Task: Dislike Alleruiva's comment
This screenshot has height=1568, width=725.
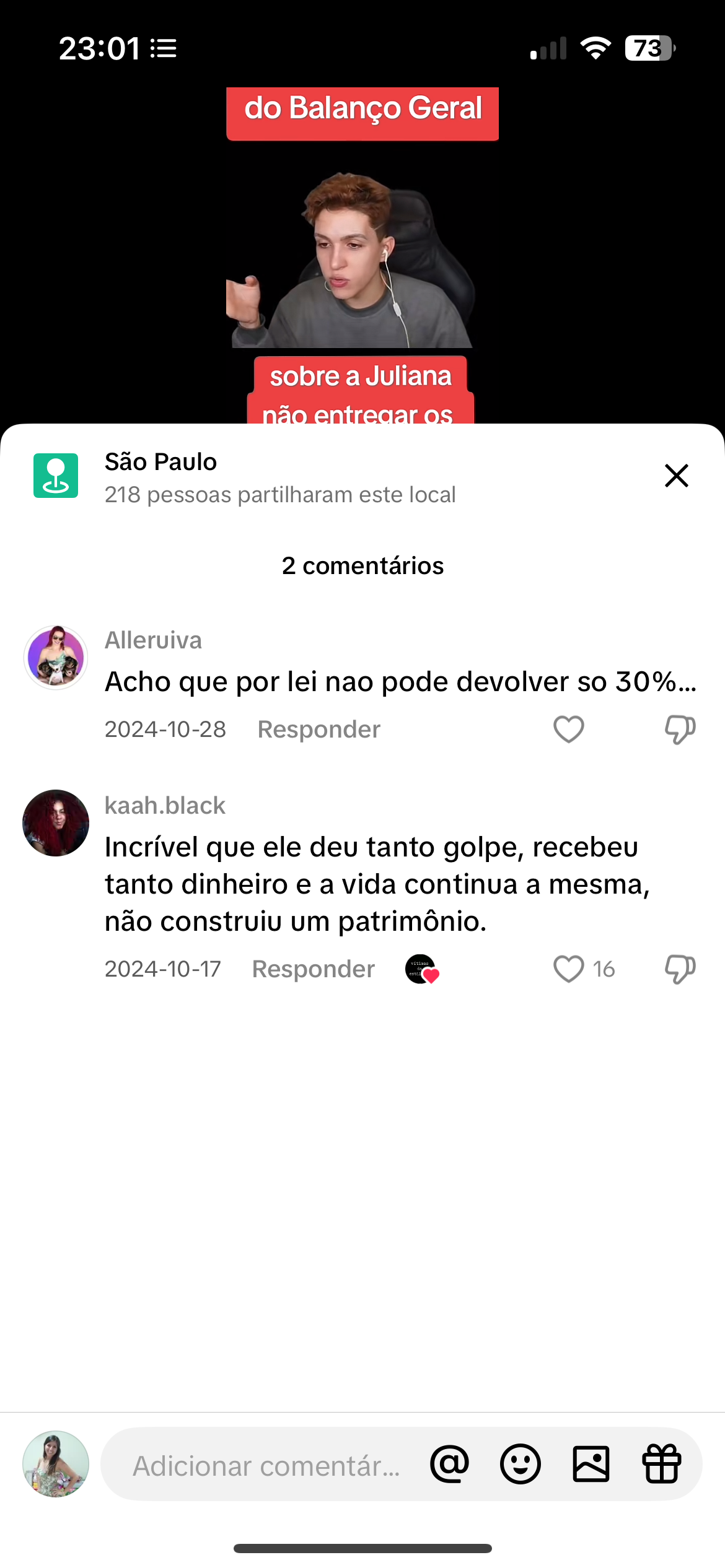Action: coord(680,729)
